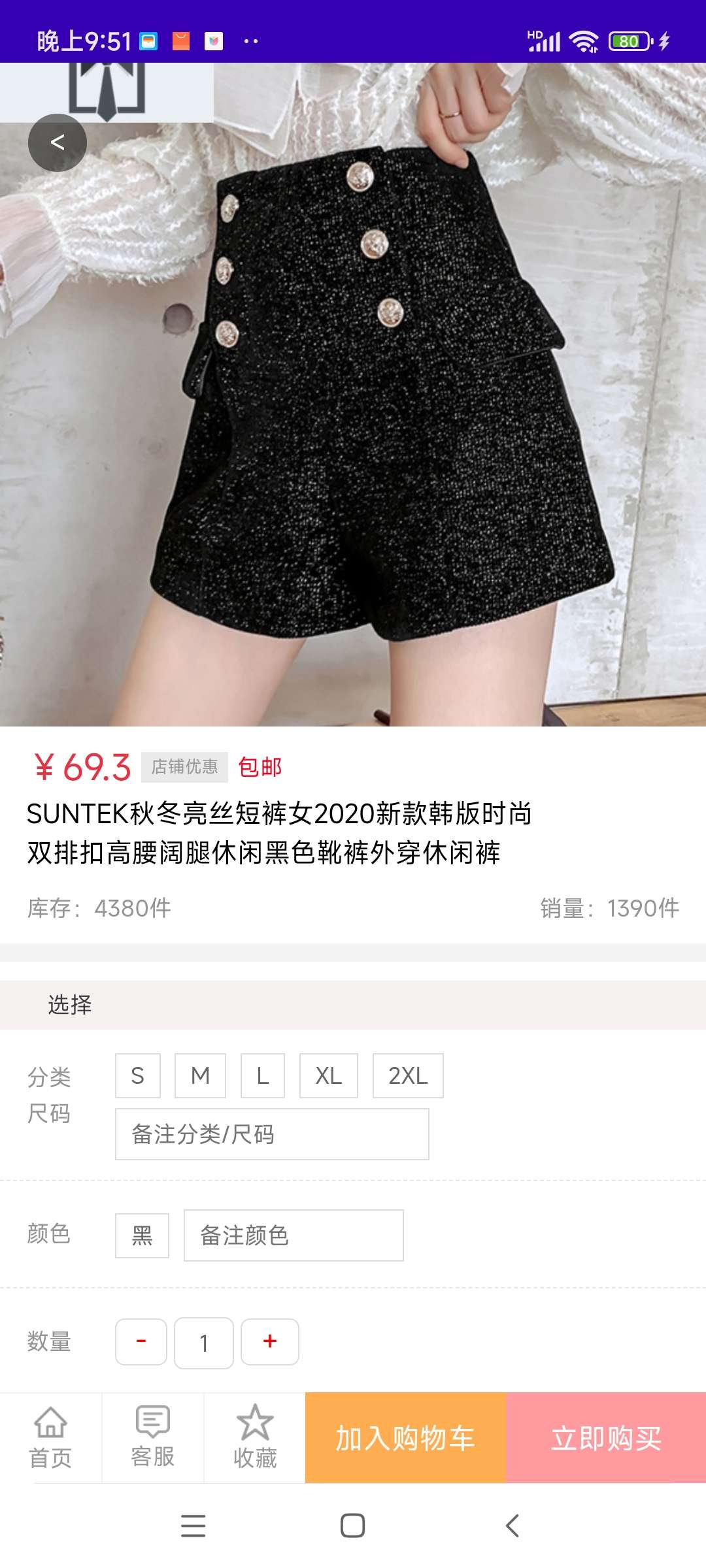Increase quantity with the plus button

pyautogui.click(x=270, y=1342)
